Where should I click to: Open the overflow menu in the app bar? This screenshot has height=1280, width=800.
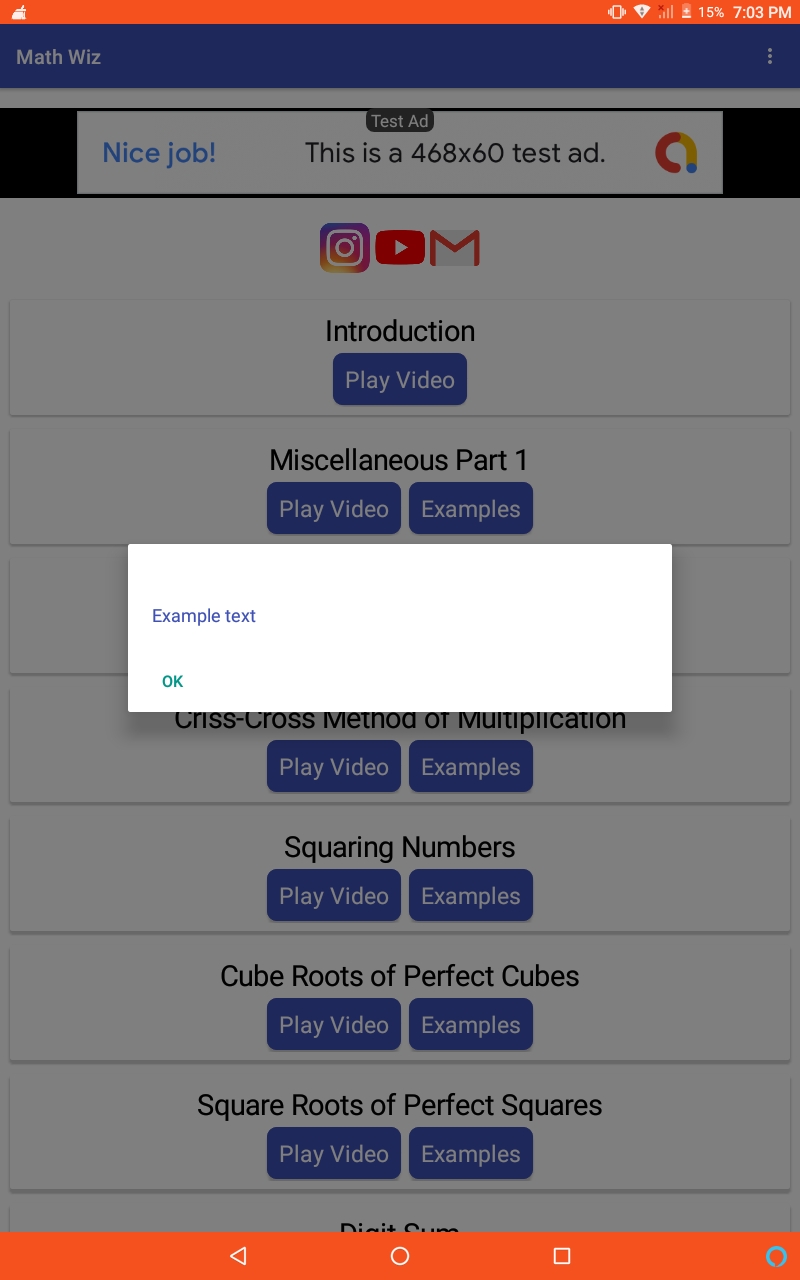coord(770,57)
